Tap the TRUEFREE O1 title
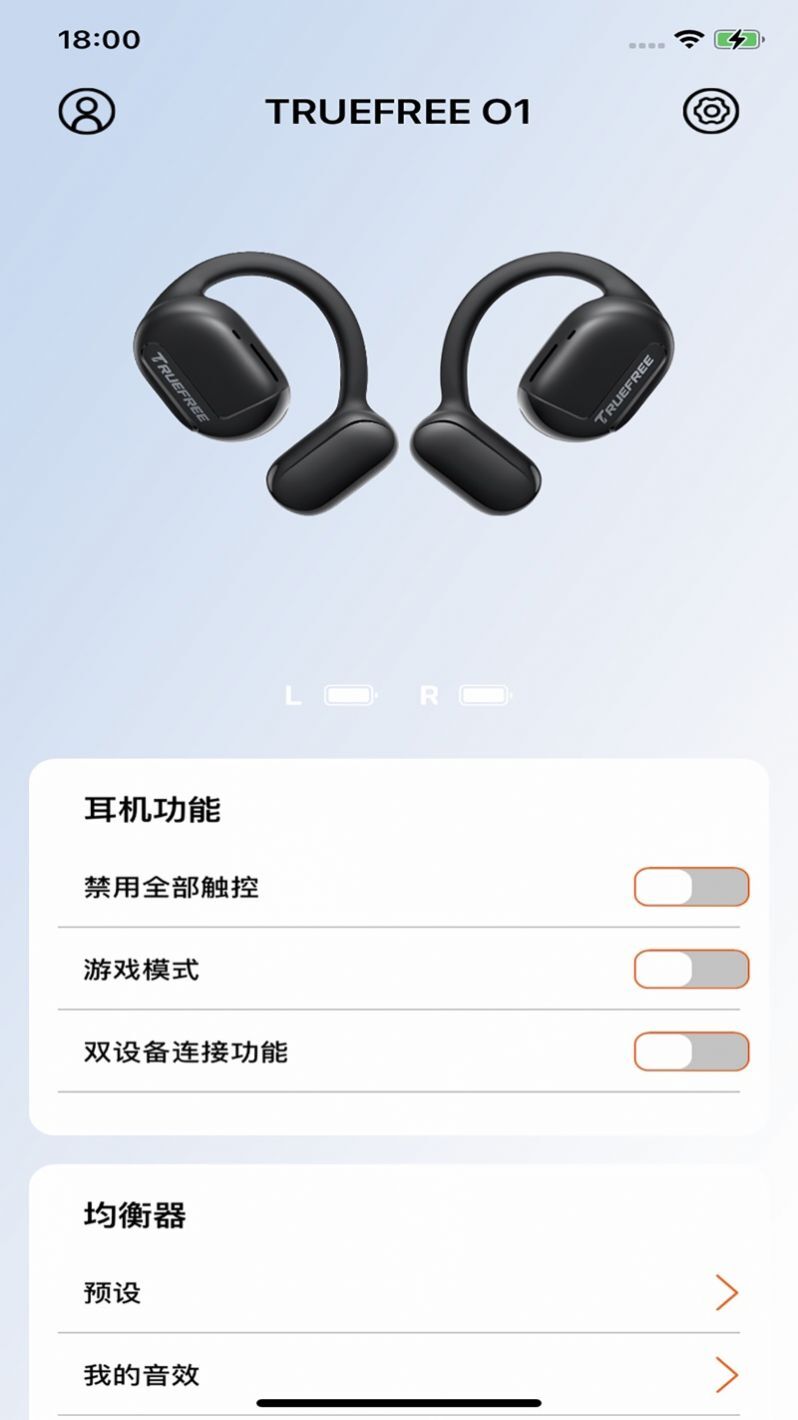Viewport: 798px width, 1420px height. coord(399,111)
